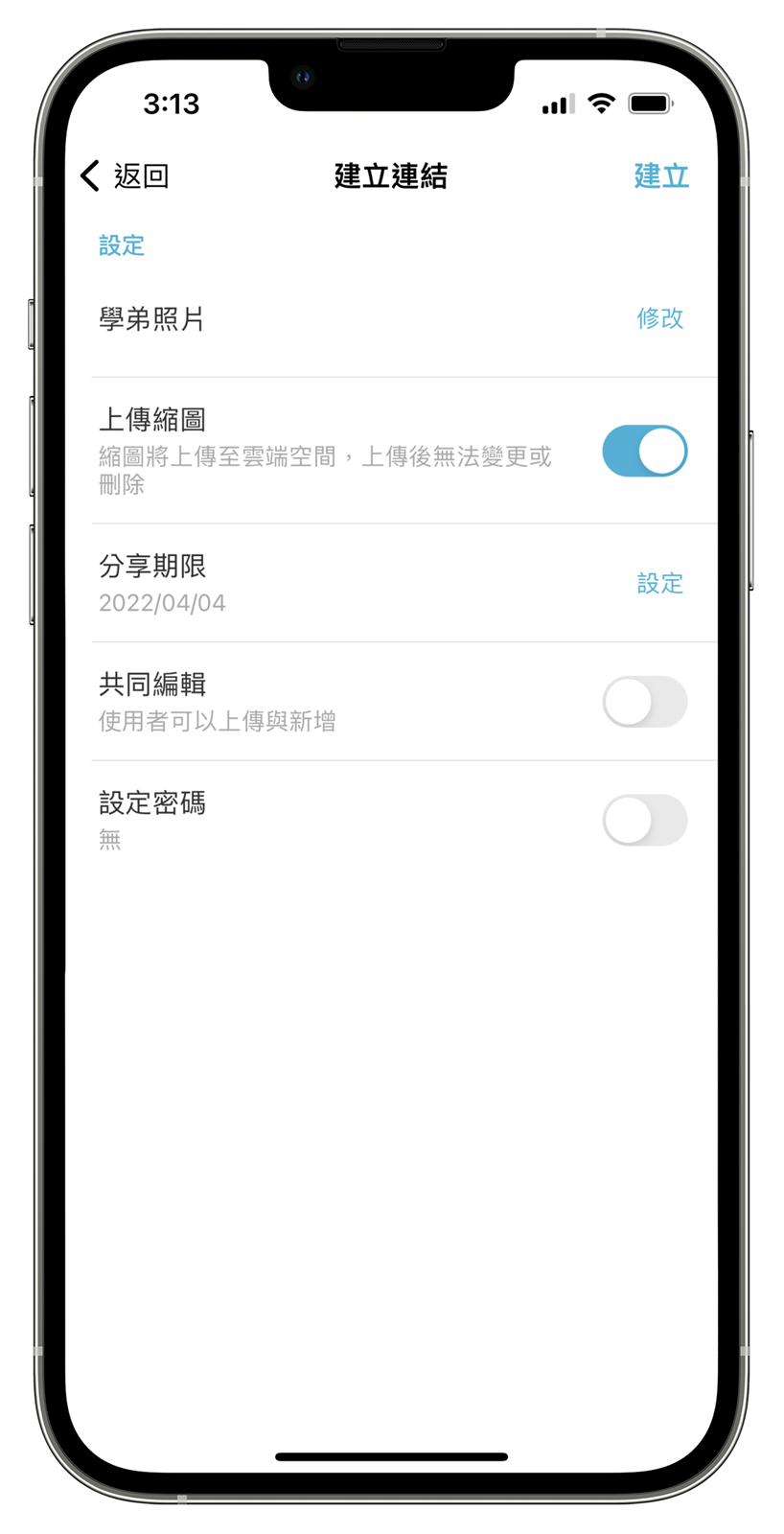Enable the 共同編輯 toggle
Image resolution: width=784 pixels, height=1534 pixels.
[644, 702]
